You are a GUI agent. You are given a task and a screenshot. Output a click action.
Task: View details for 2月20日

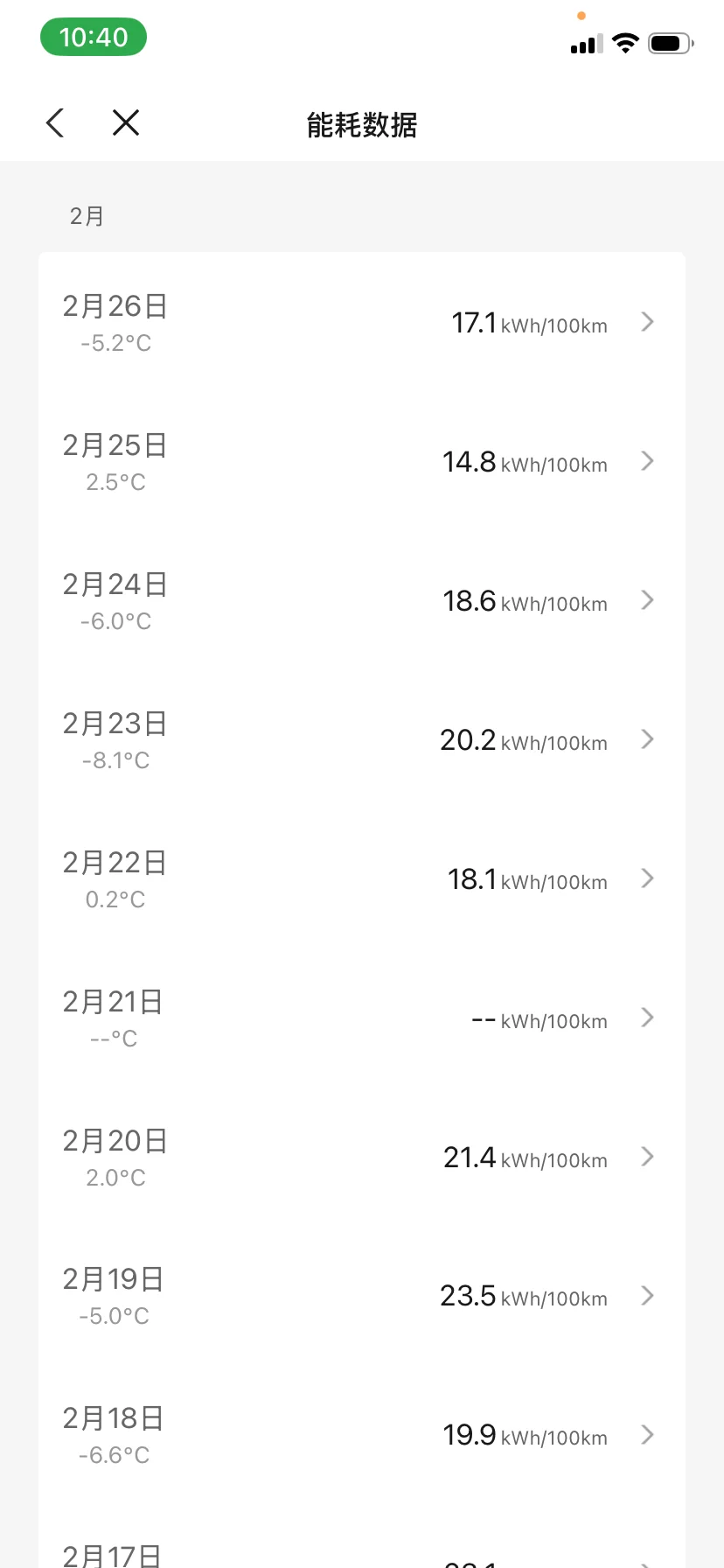click(361, 1158)
